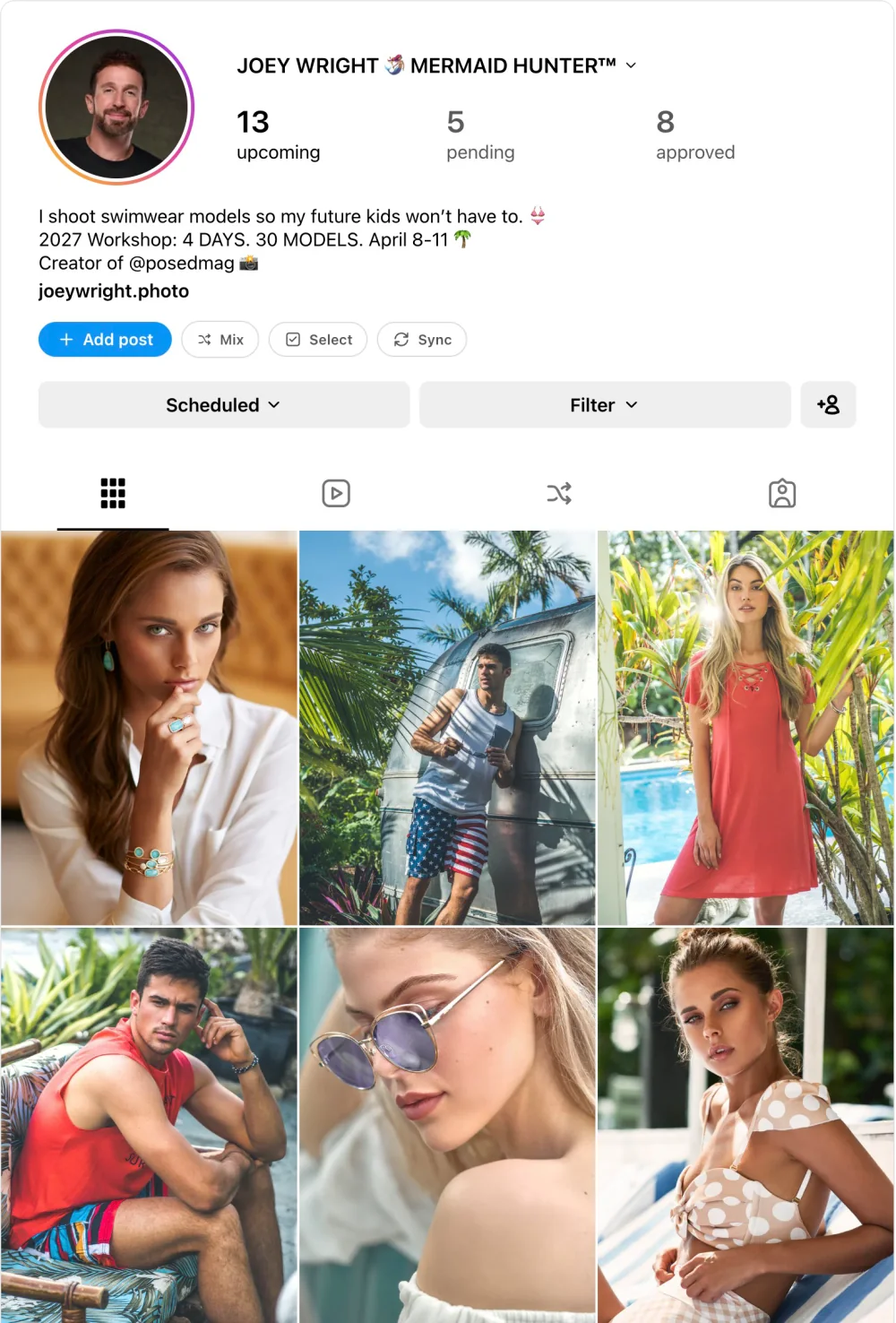
Task: Open post of man in red tank top
Action: pyautogui.click(x=149, y=1125)
